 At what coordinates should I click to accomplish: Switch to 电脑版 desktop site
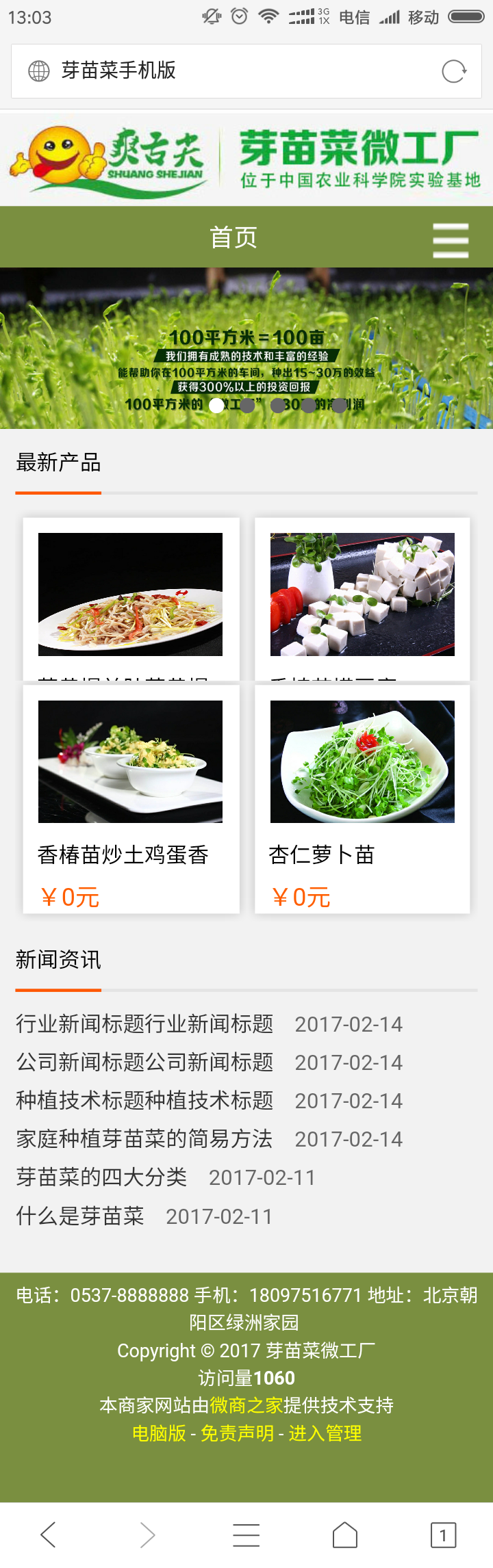159,1433
